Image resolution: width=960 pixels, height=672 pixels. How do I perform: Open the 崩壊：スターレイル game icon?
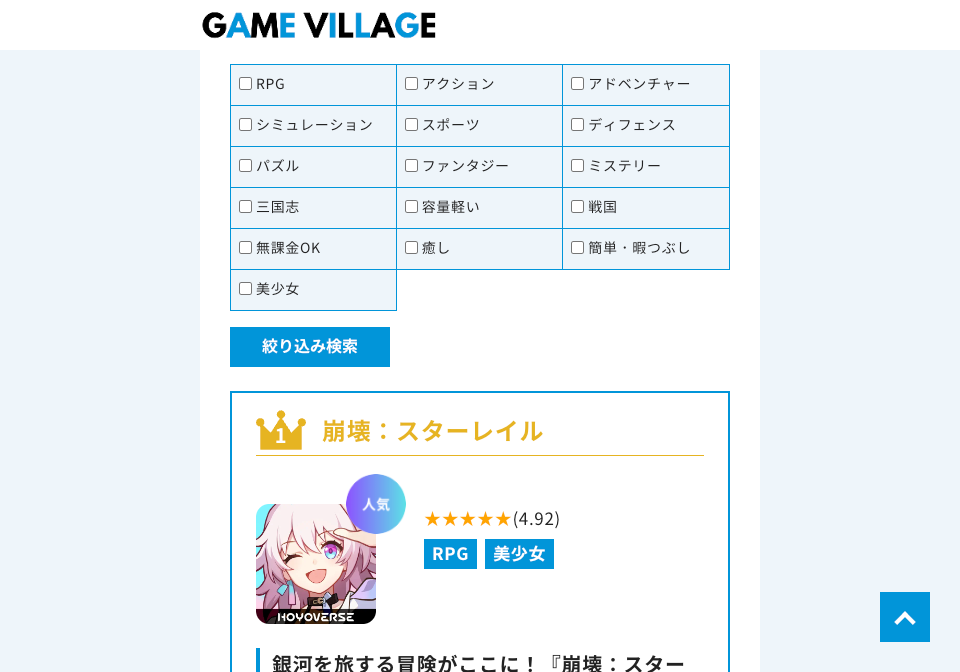click(x=316, y=564)
